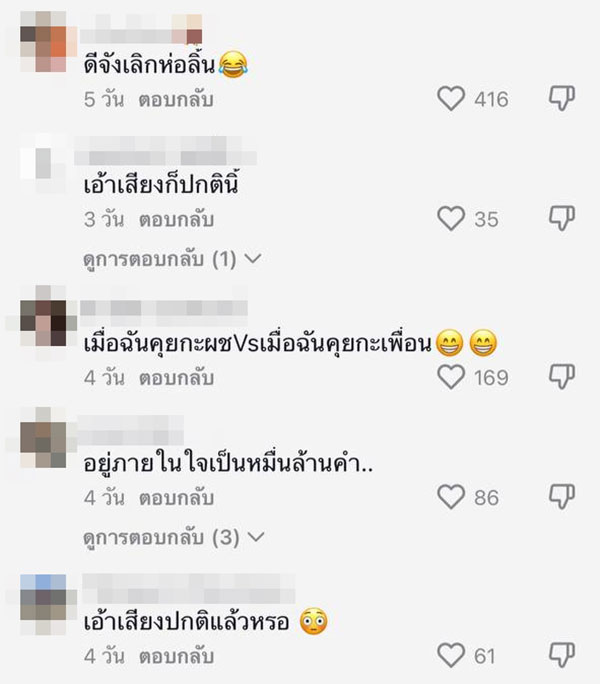Dislike the comment with 86 likes
Viewport: 600px width, 684px height.
click(563, 497)
